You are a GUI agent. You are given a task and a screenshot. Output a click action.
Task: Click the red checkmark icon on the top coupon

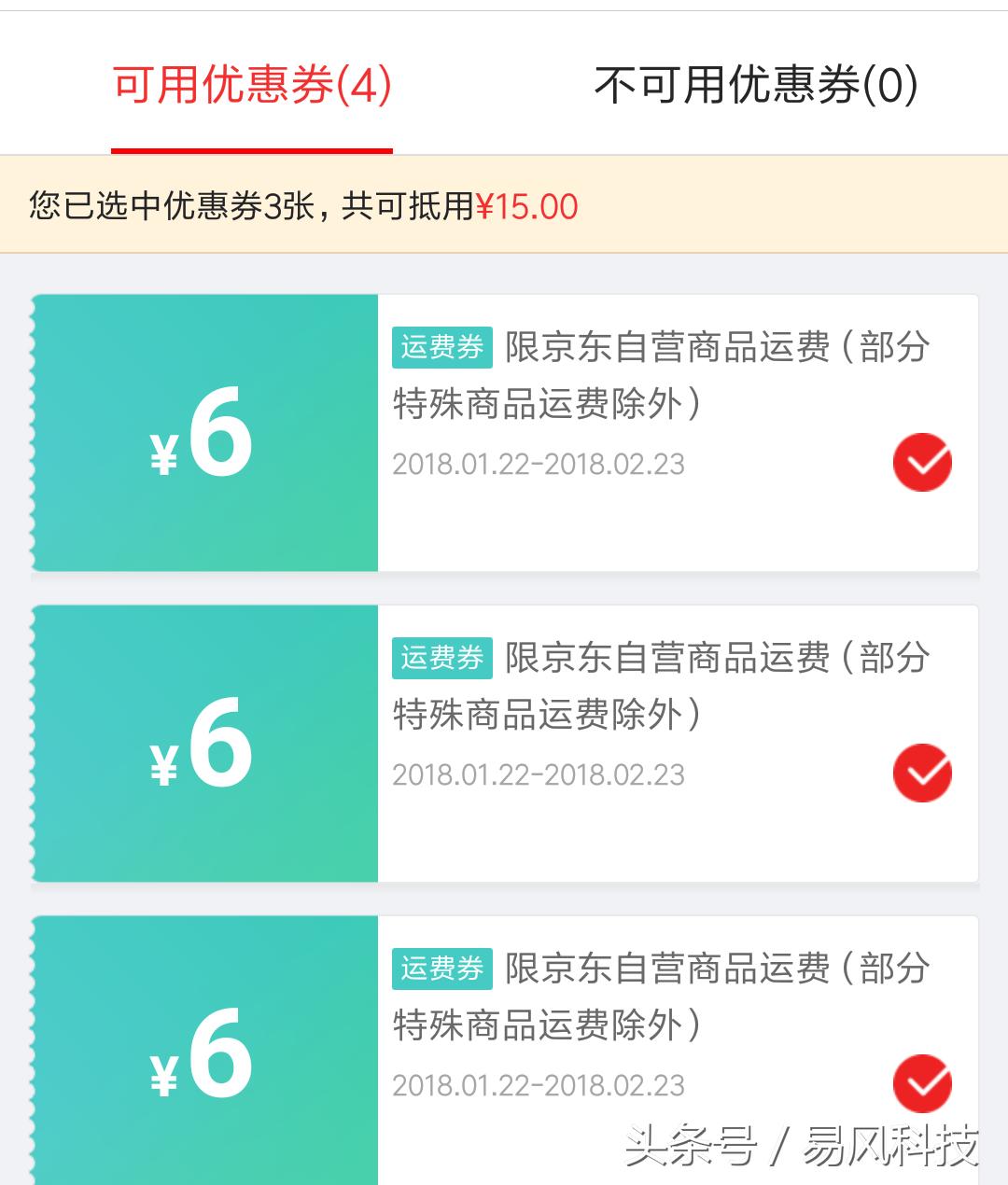click(922, 461)
